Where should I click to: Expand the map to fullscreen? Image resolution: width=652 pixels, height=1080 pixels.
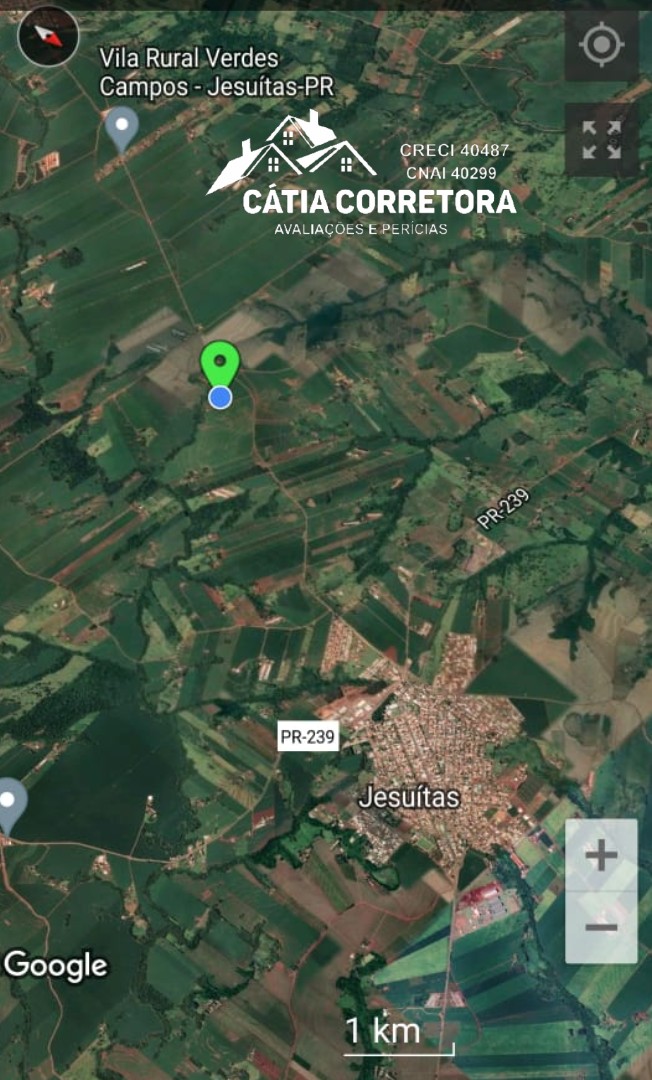tap(601, 141)
